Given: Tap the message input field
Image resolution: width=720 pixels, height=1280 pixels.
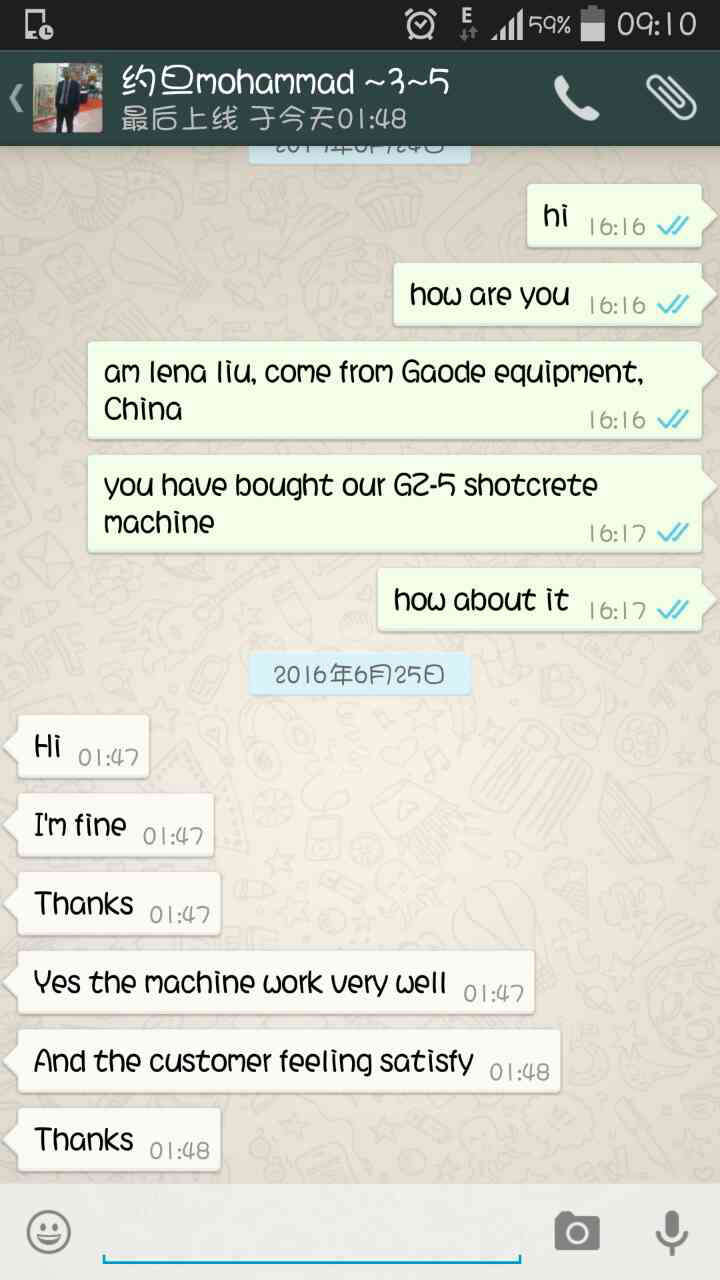Looking at the screenshot, I should coord(311,1231).
